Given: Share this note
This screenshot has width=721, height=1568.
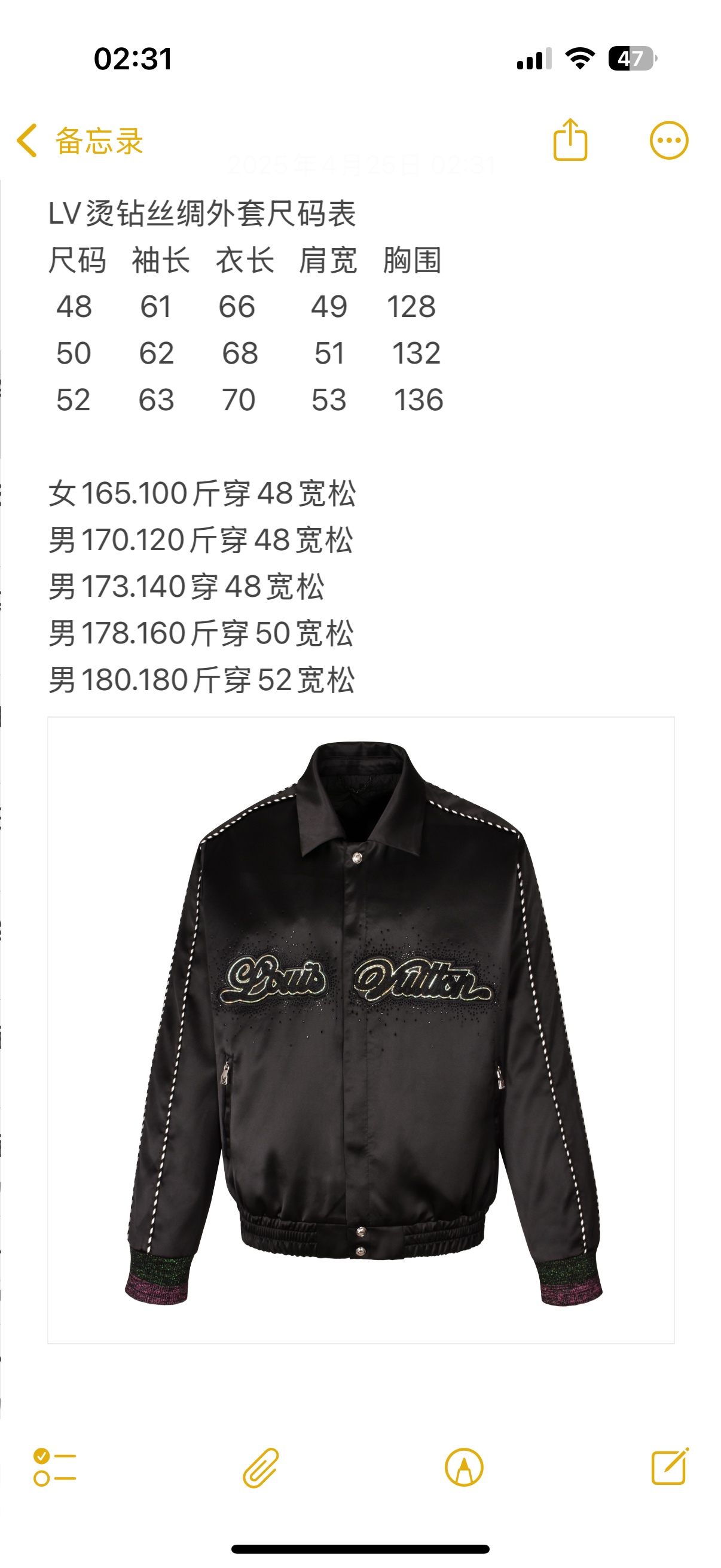Looking at the screenshot, I should pyautogui.click(x=570, y=140).
